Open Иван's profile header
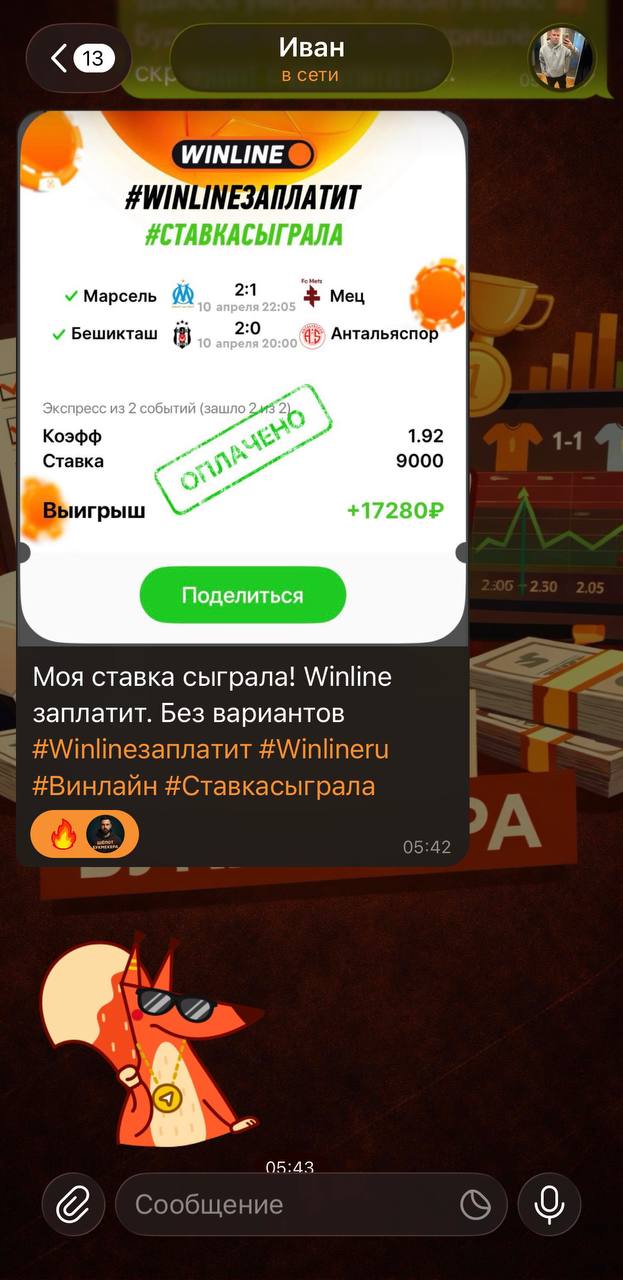Screen dimensions: 623x1280 coord(311,58)
